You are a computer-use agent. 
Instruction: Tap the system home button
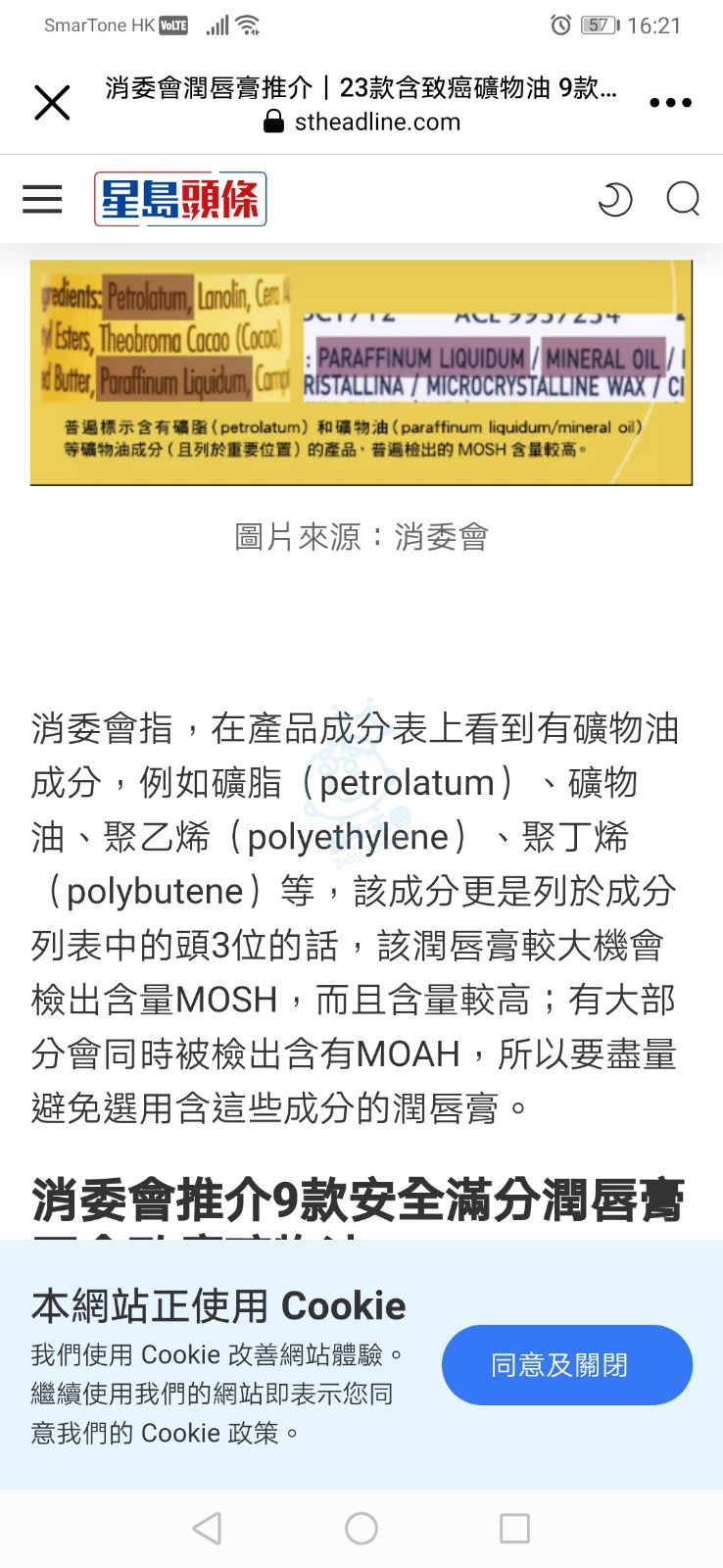click(x=361, y=1528)
